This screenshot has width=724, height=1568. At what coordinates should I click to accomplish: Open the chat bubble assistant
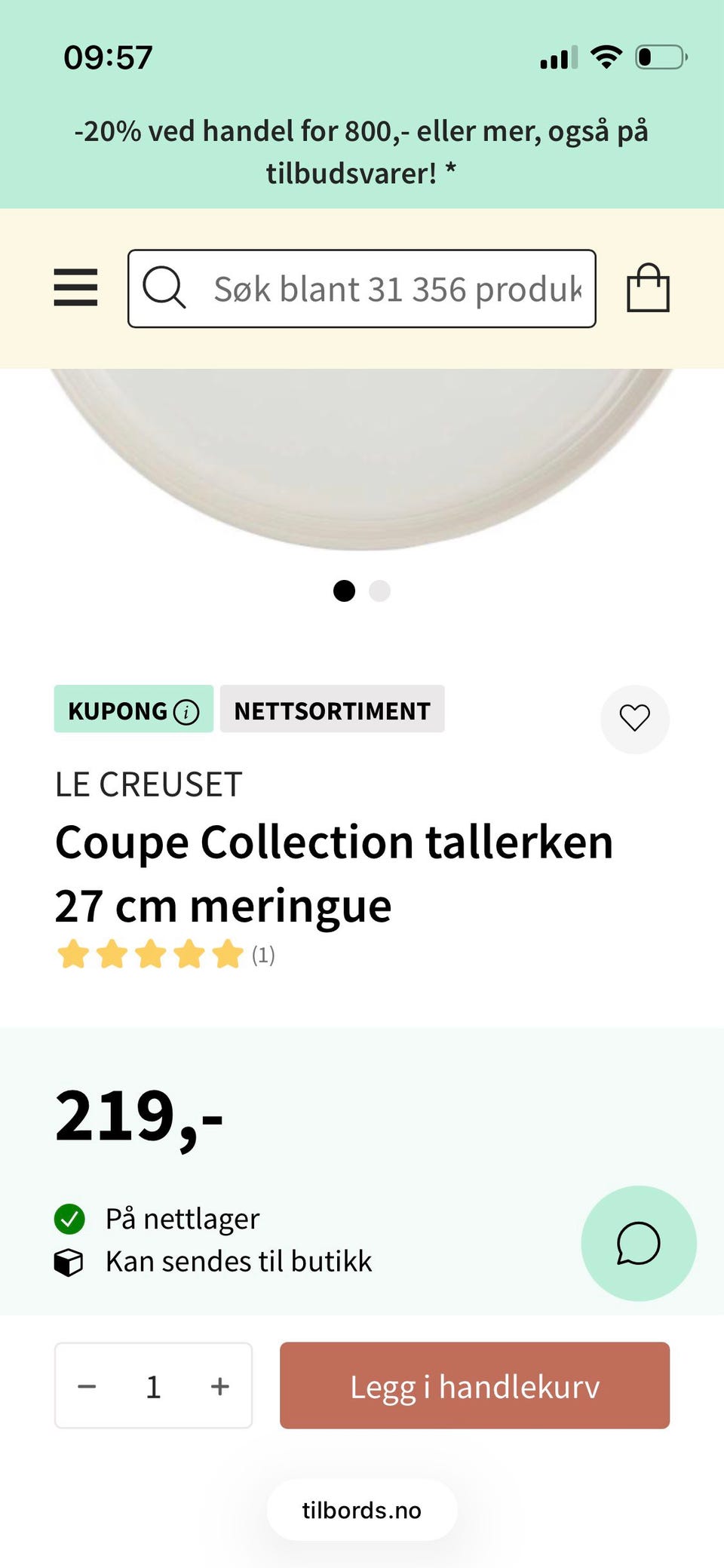tap(637, 1243)
